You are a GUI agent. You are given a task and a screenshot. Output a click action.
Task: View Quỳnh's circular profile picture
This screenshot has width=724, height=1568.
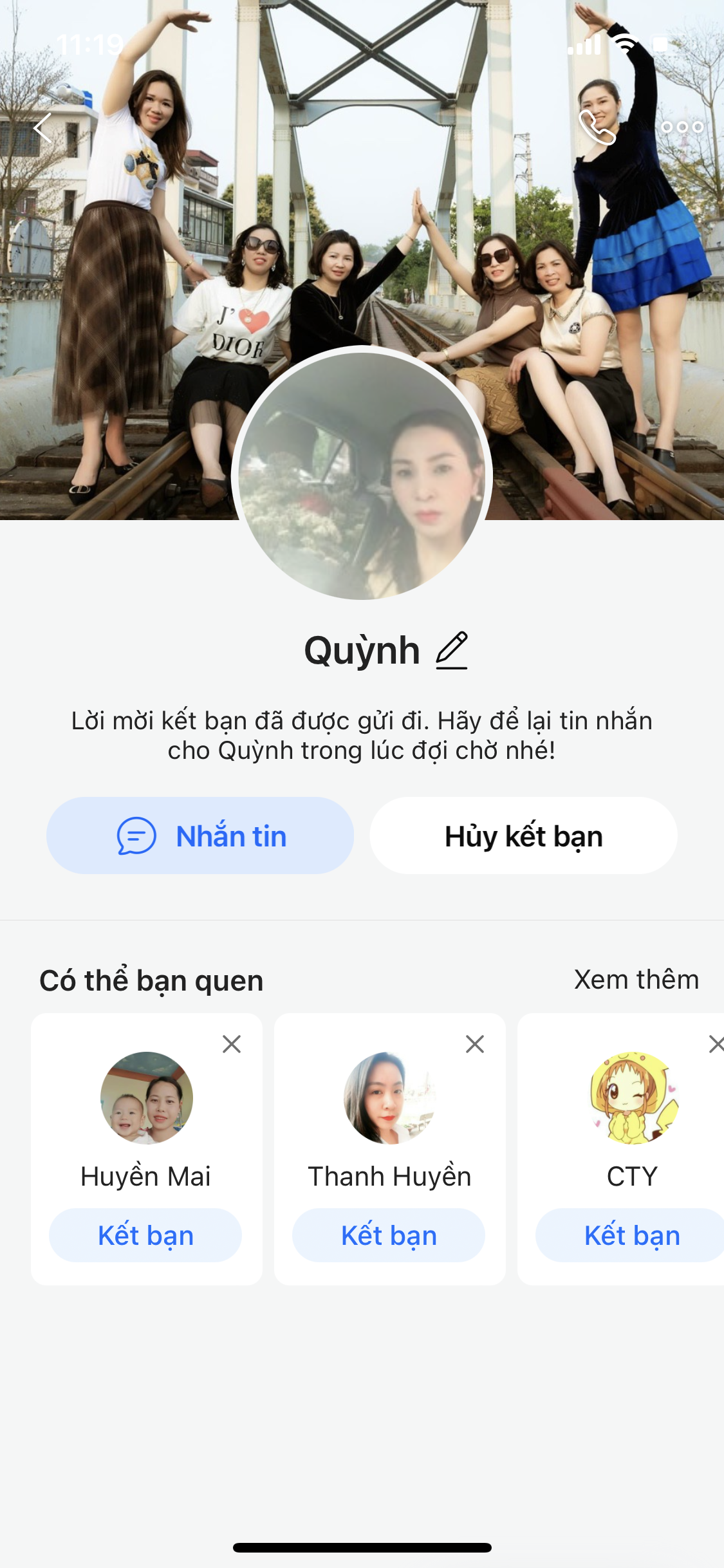pyautogui.click(x=362, y=475)
